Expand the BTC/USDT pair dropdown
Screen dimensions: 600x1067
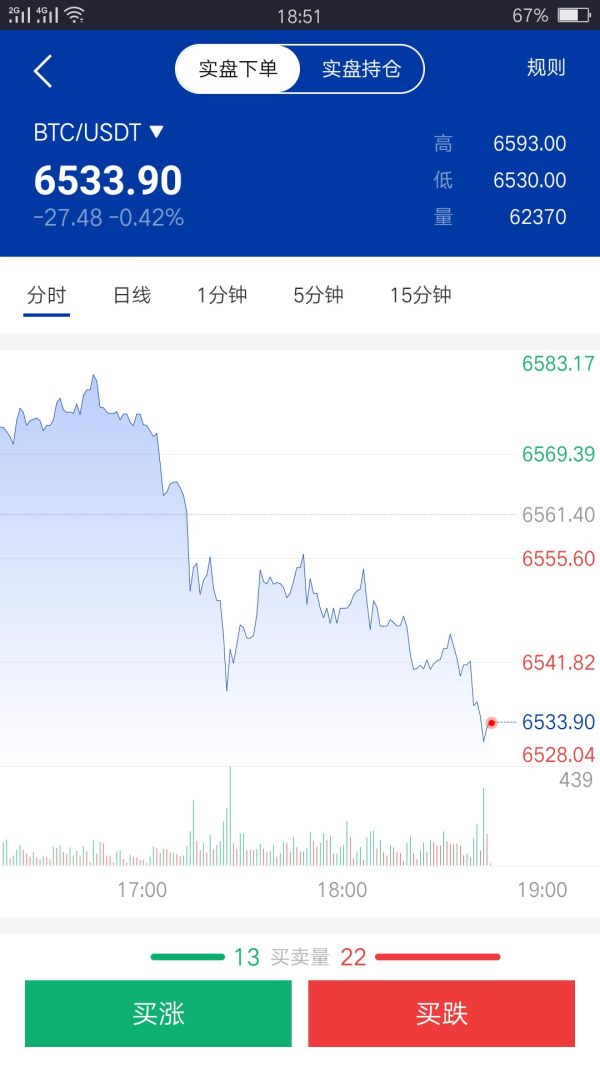coord(99,132)
